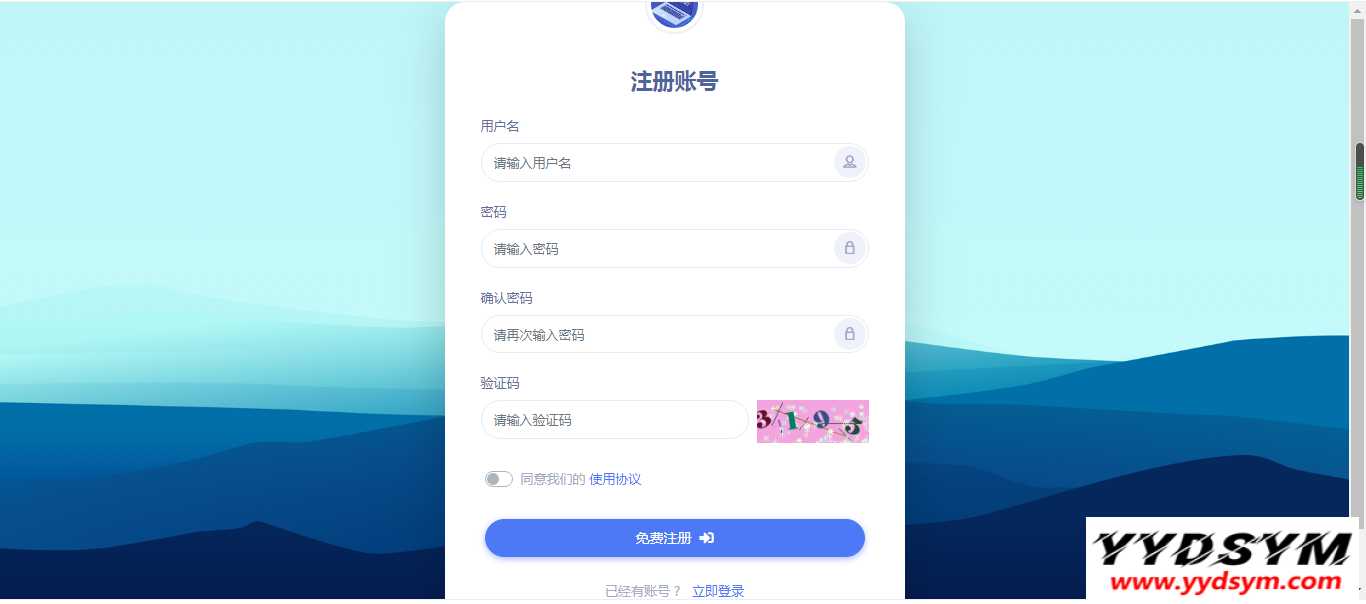Tap the username input field
This screenshot has height=604, width=1366.
(655, 163)
